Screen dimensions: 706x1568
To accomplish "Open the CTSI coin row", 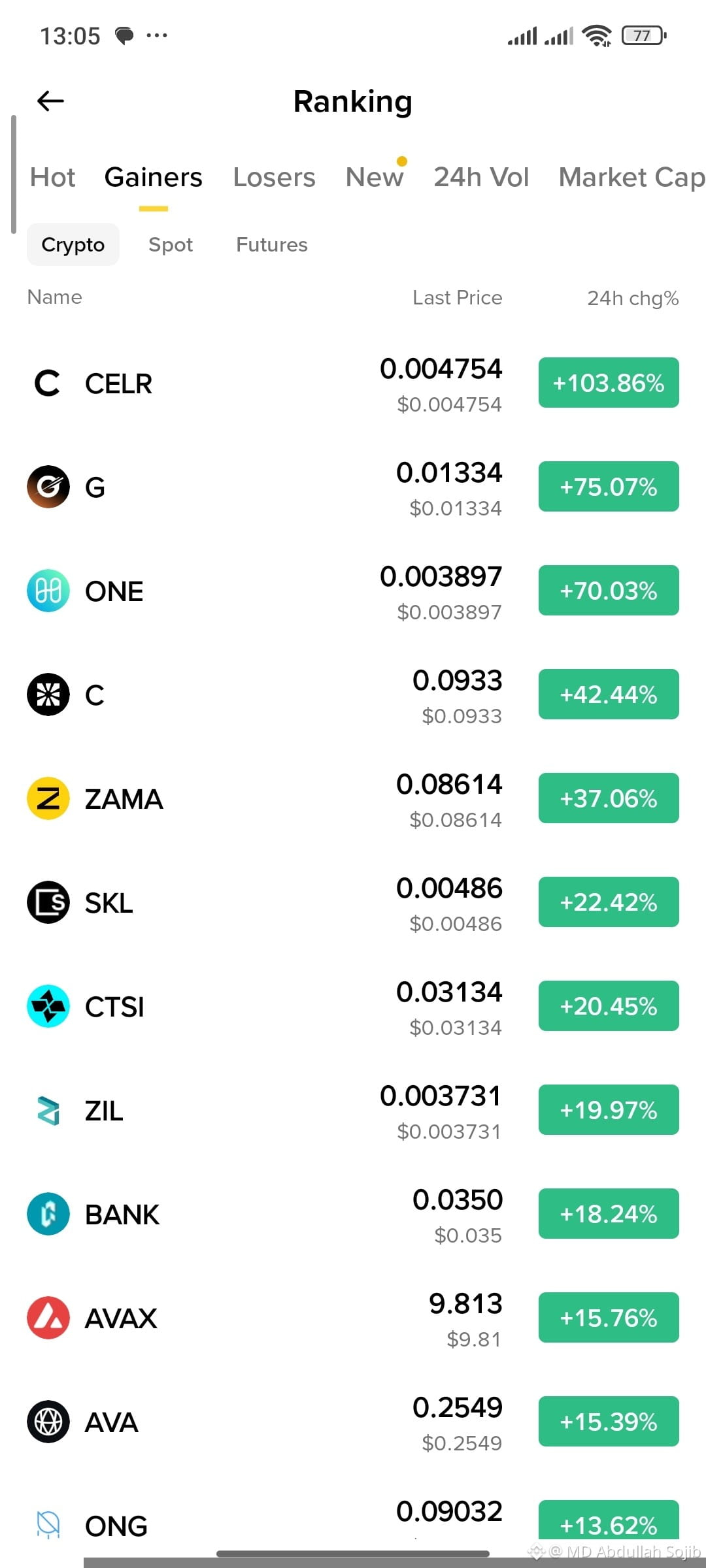I will tap(353, 1006).
